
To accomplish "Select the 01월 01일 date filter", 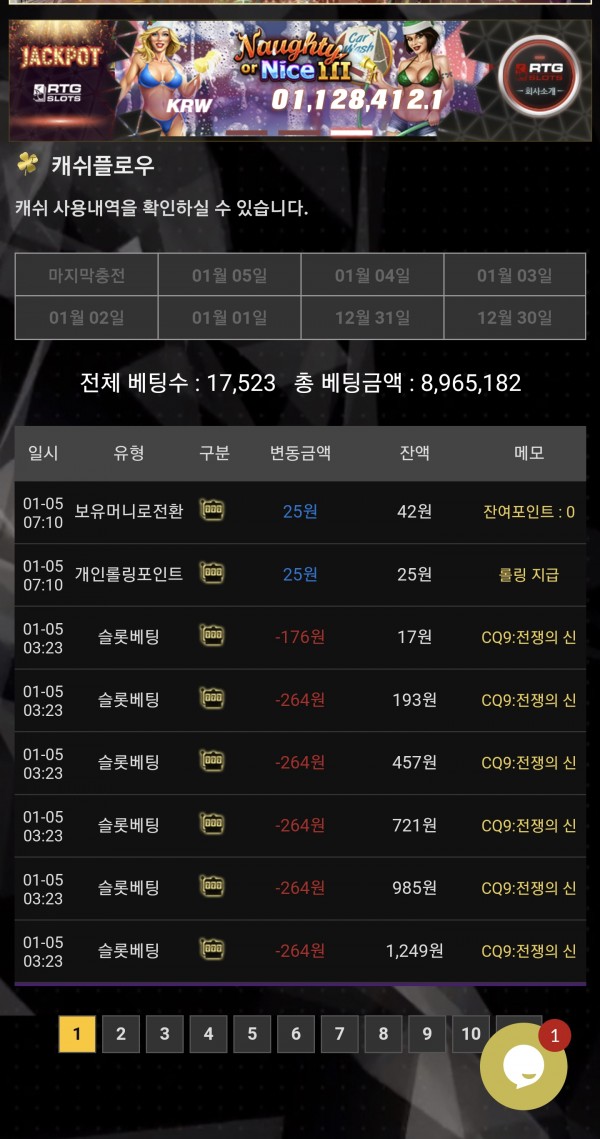I will [x=229, y=318].
